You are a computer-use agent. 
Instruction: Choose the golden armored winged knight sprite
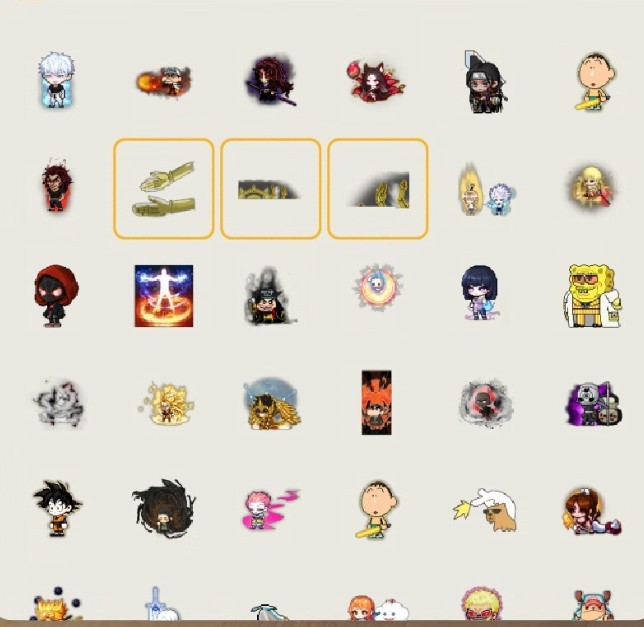270,403
